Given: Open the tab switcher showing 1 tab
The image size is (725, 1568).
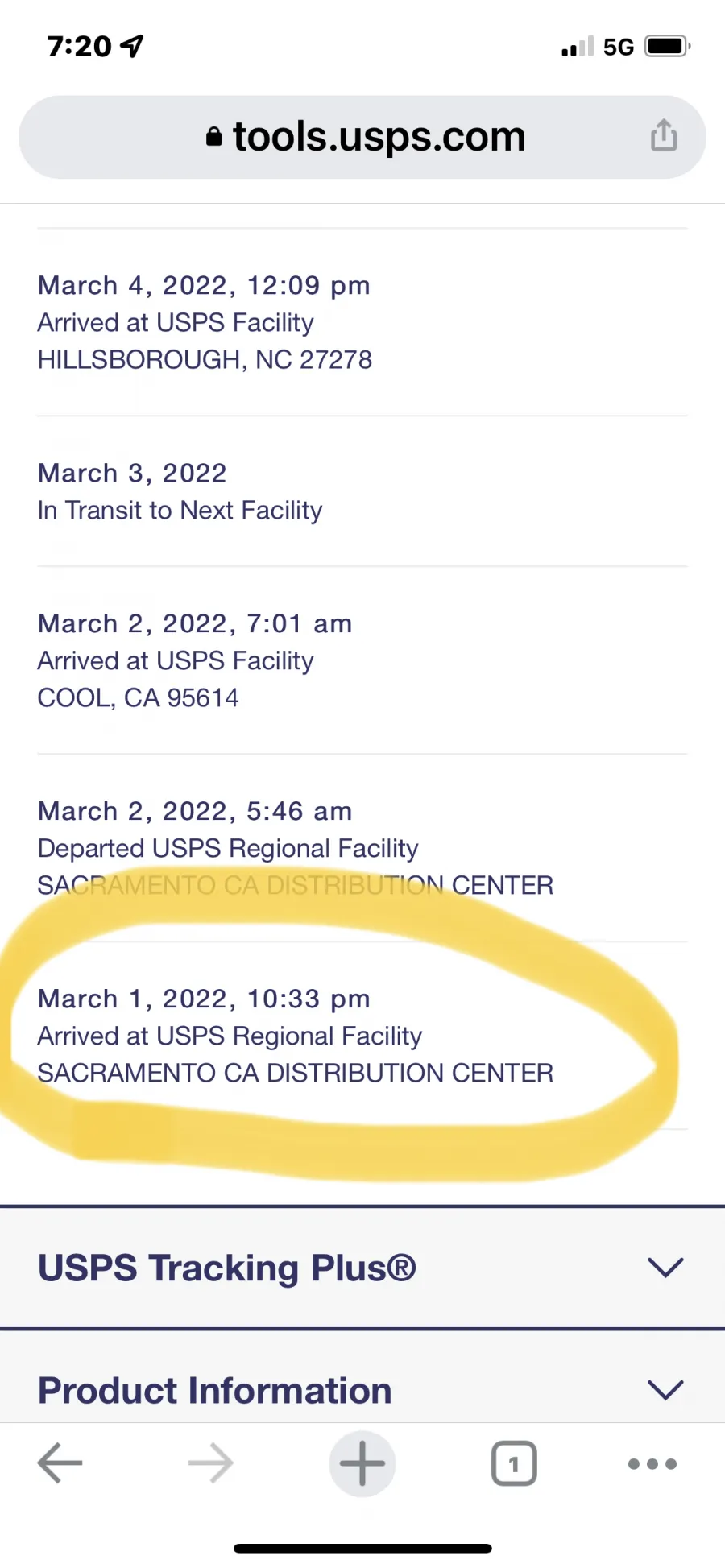Looking at the screenshot, I should pos(514,1463).
